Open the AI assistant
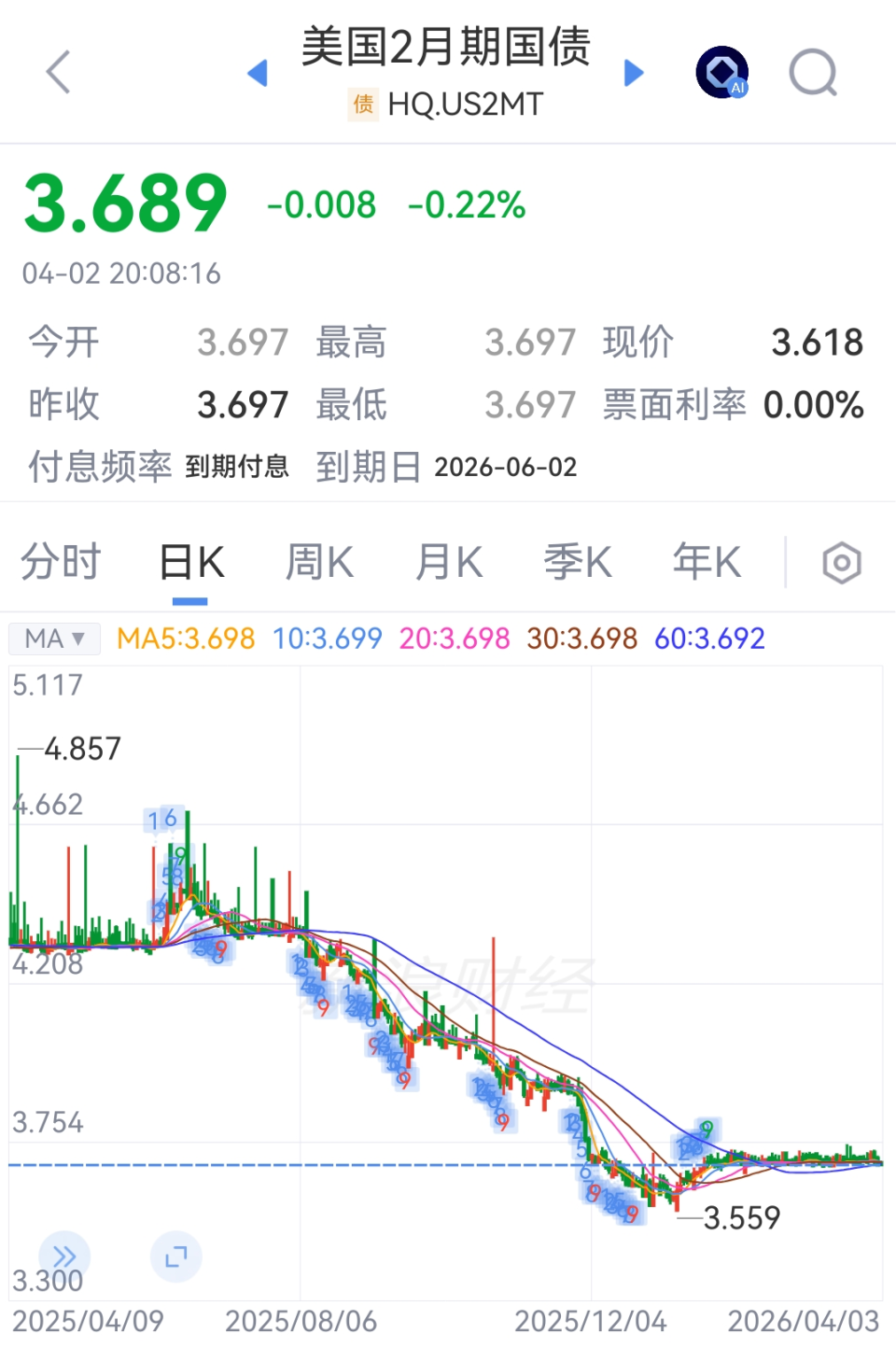 [721, 71]
